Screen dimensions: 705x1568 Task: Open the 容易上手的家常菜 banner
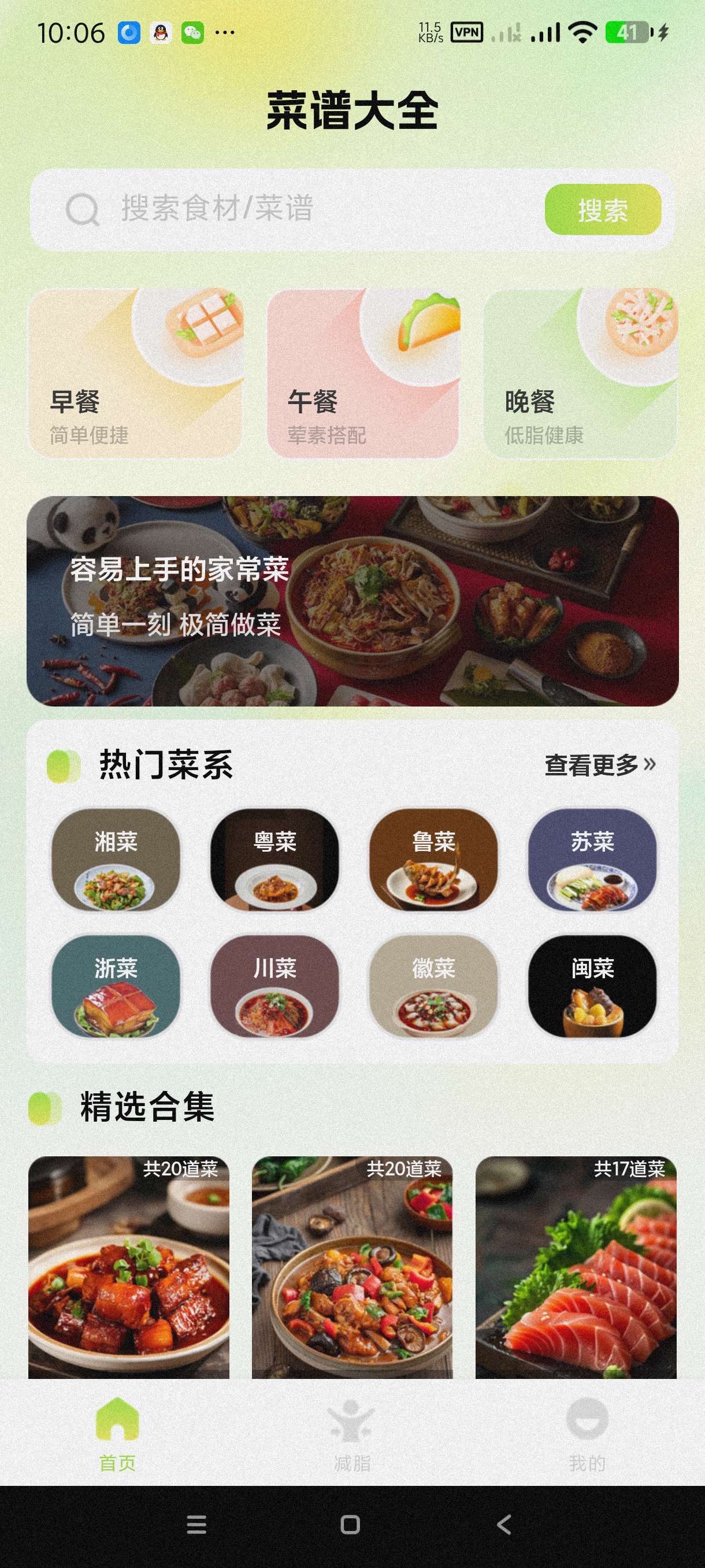[x=352, y=601]
